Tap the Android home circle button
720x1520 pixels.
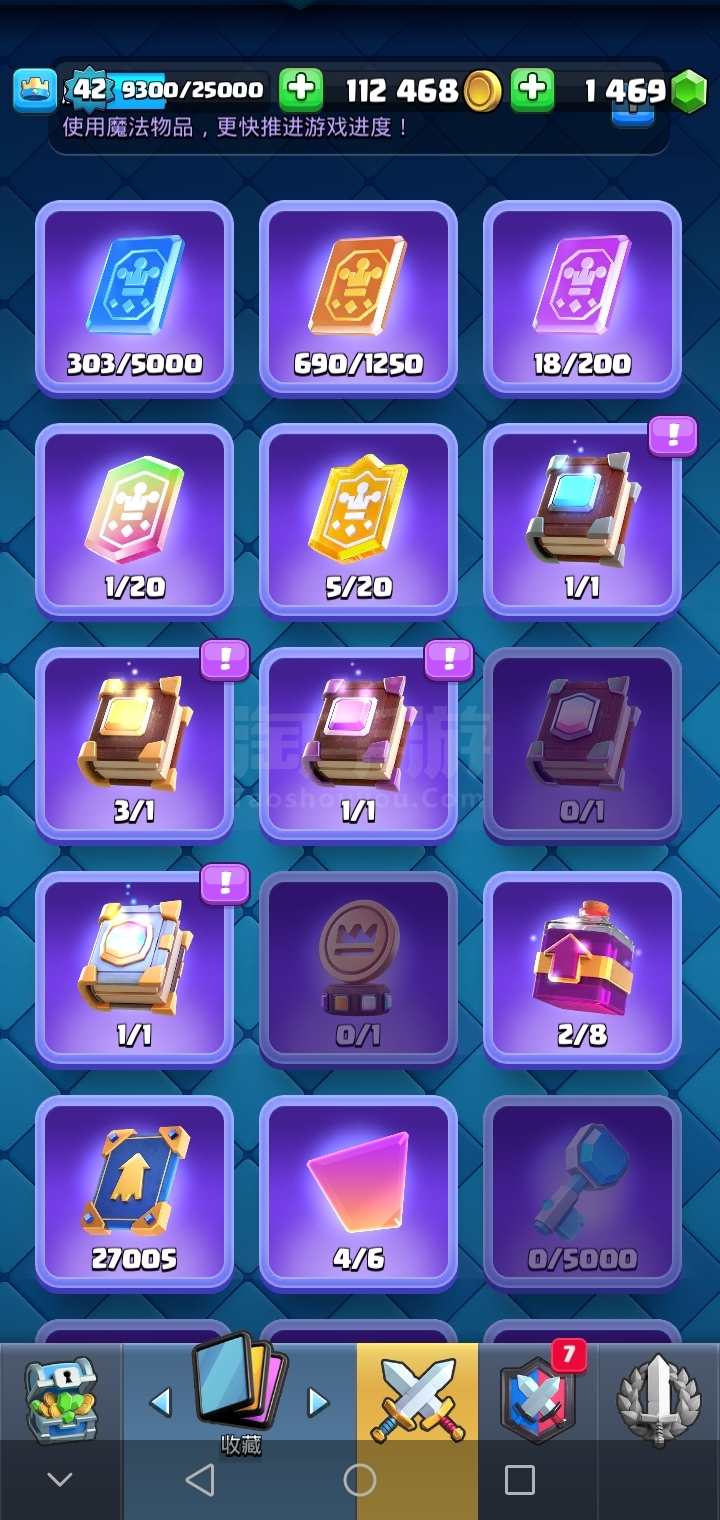tap(359, 1480)
